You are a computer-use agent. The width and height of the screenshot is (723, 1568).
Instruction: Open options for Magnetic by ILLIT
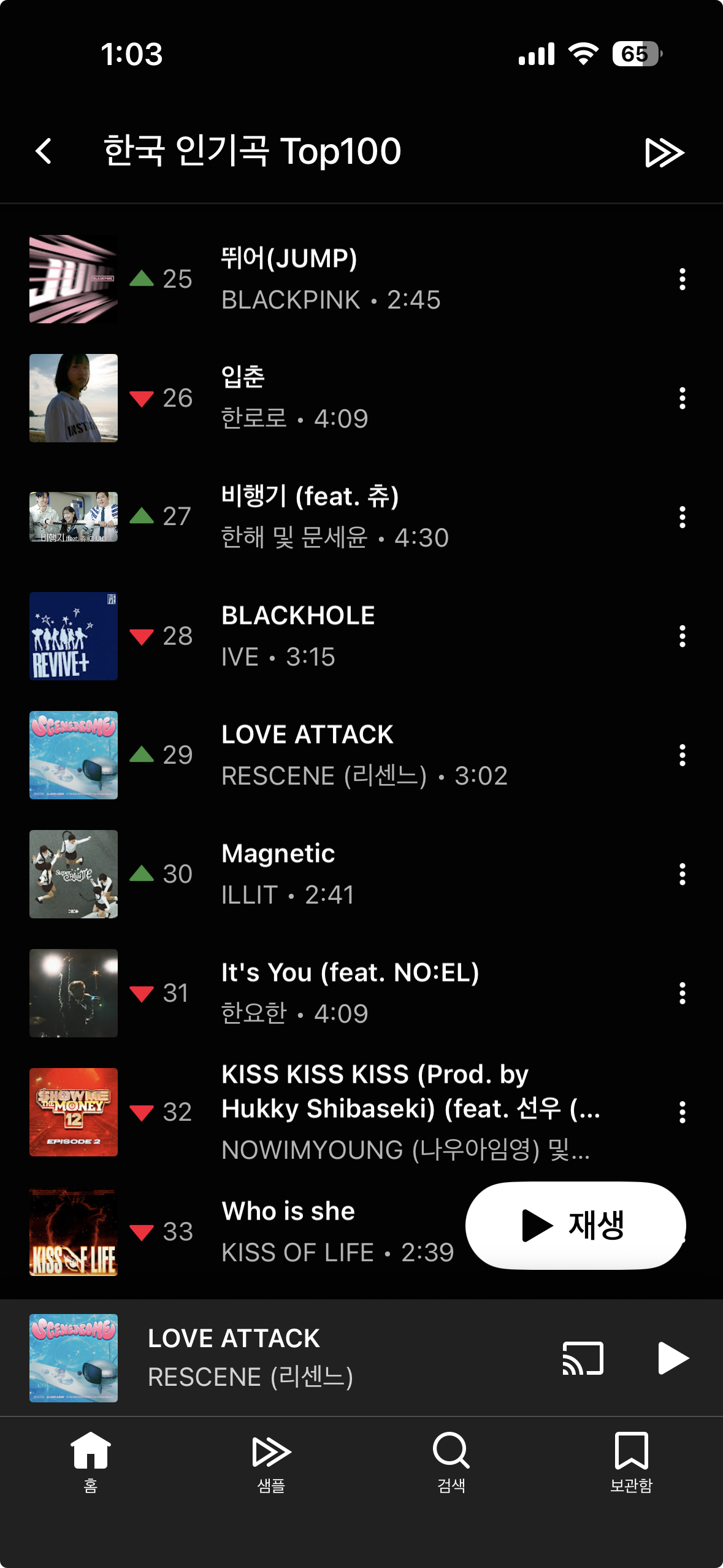point(682,874)
